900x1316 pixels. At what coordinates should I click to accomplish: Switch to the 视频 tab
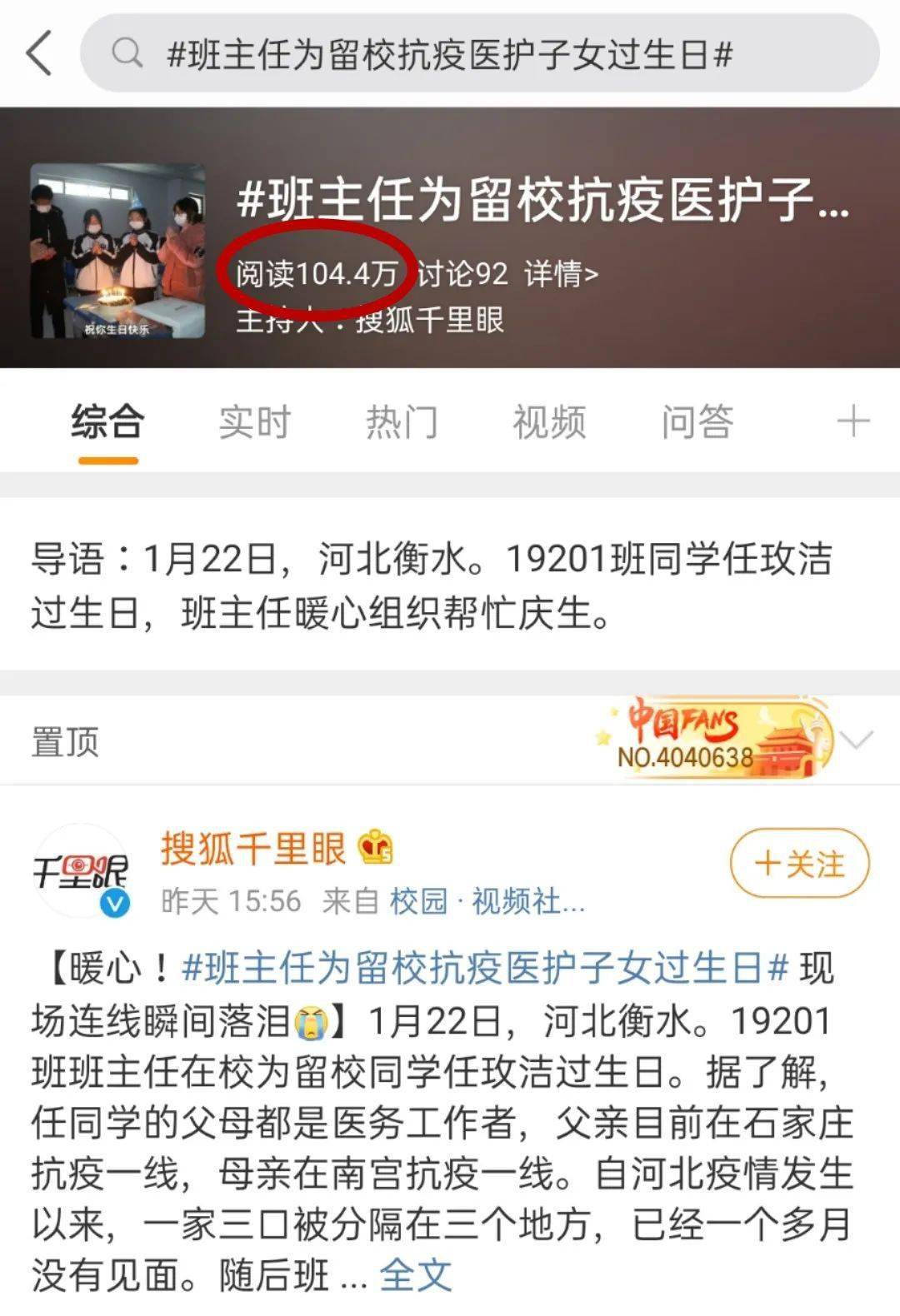[x=549, y=422]
